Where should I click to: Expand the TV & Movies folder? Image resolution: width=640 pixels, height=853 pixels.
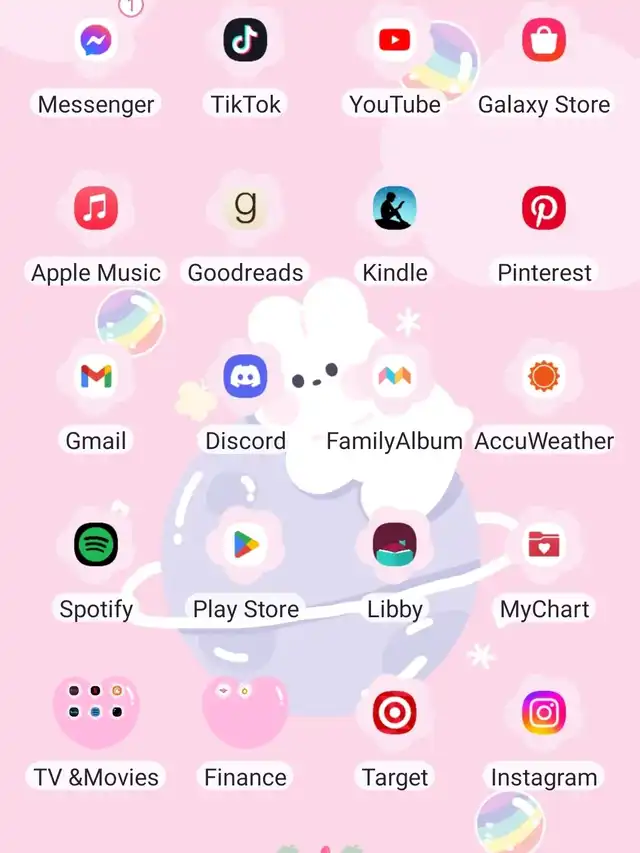click(96, 712)
